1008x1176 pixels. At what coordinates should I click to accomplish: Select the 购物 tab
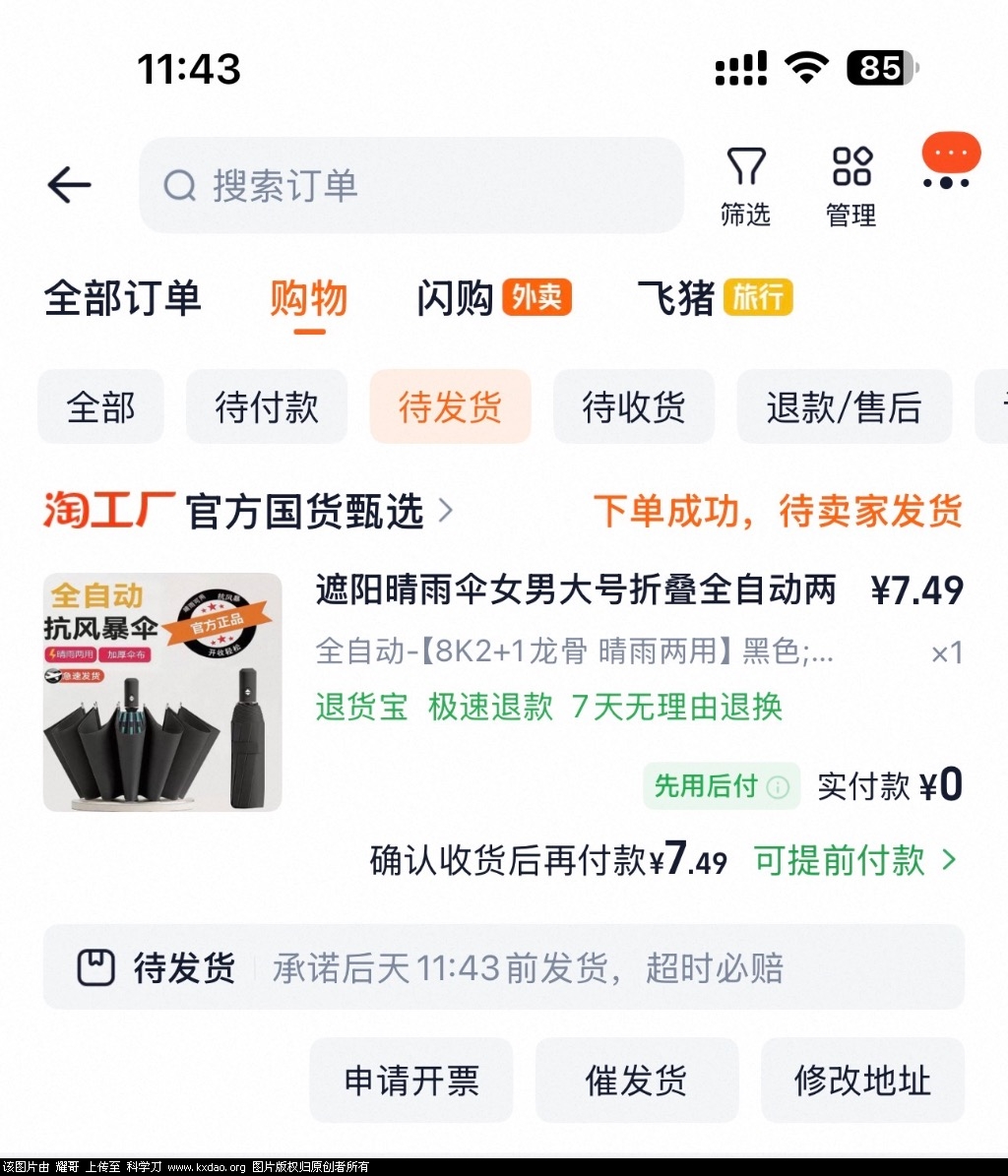click(309, 298)
